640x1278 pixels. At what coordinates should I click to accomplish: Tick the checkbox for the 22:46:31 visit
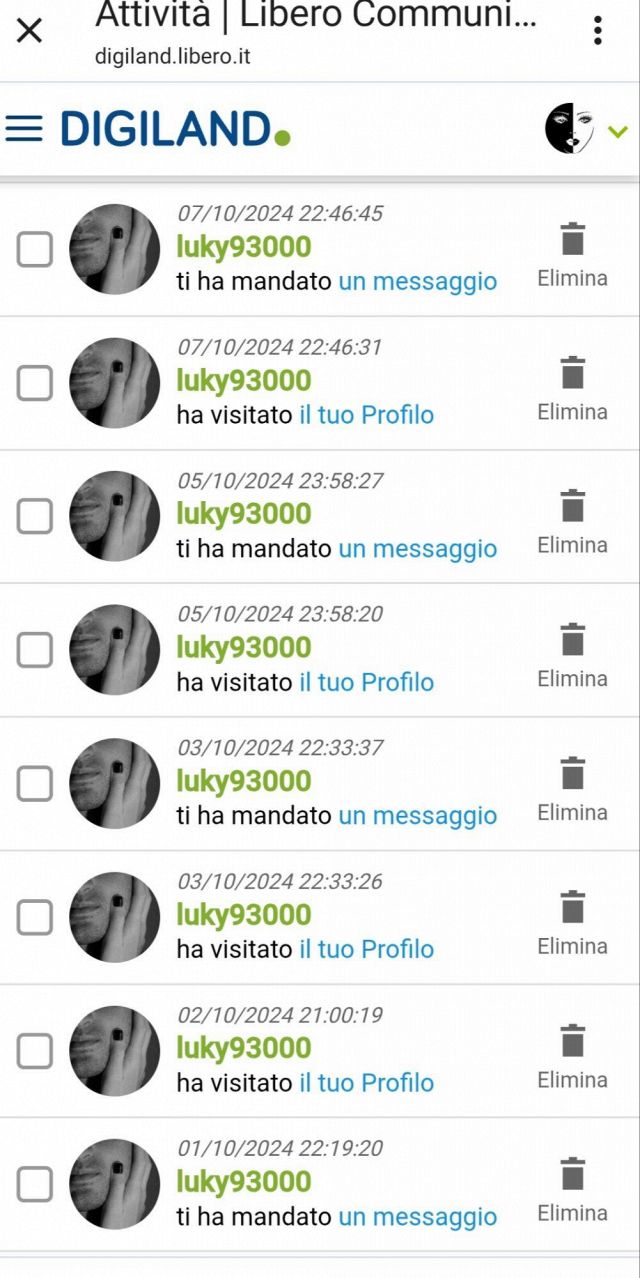pos(35,383)
